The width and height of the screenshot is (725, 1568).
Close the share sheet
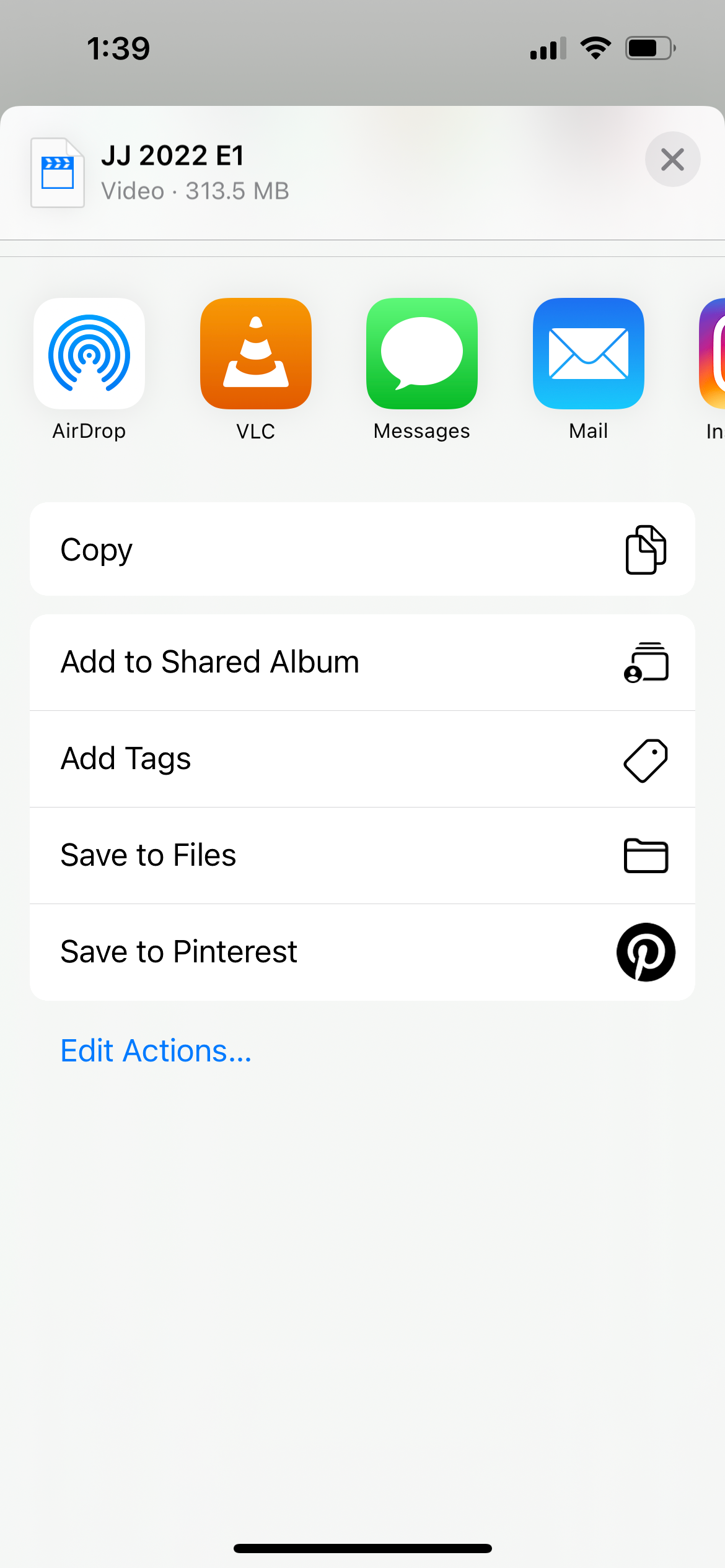point(672,159)
